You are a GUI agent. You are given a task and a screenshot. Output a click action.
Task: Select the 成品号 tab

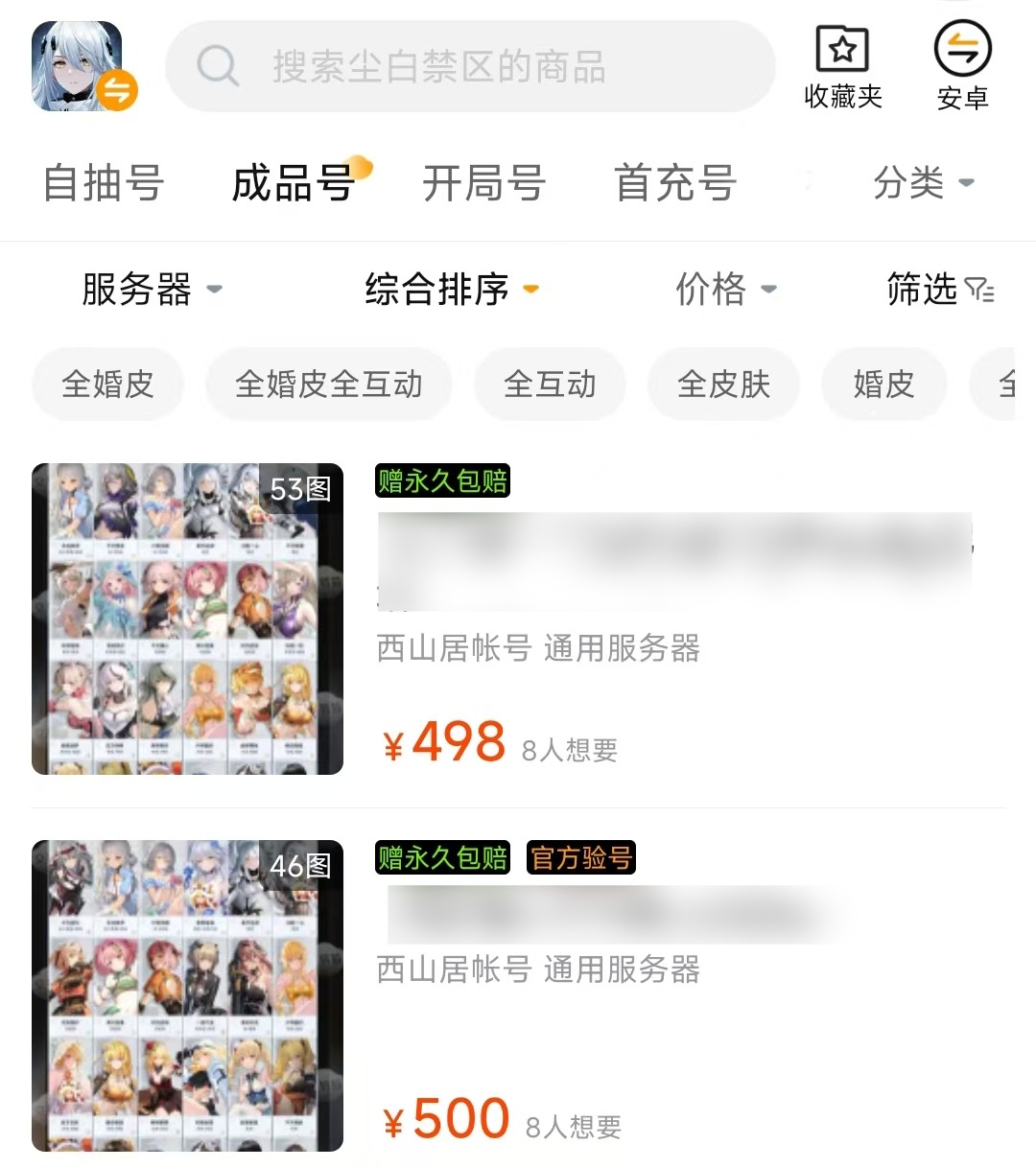click(x=294, y=182)
